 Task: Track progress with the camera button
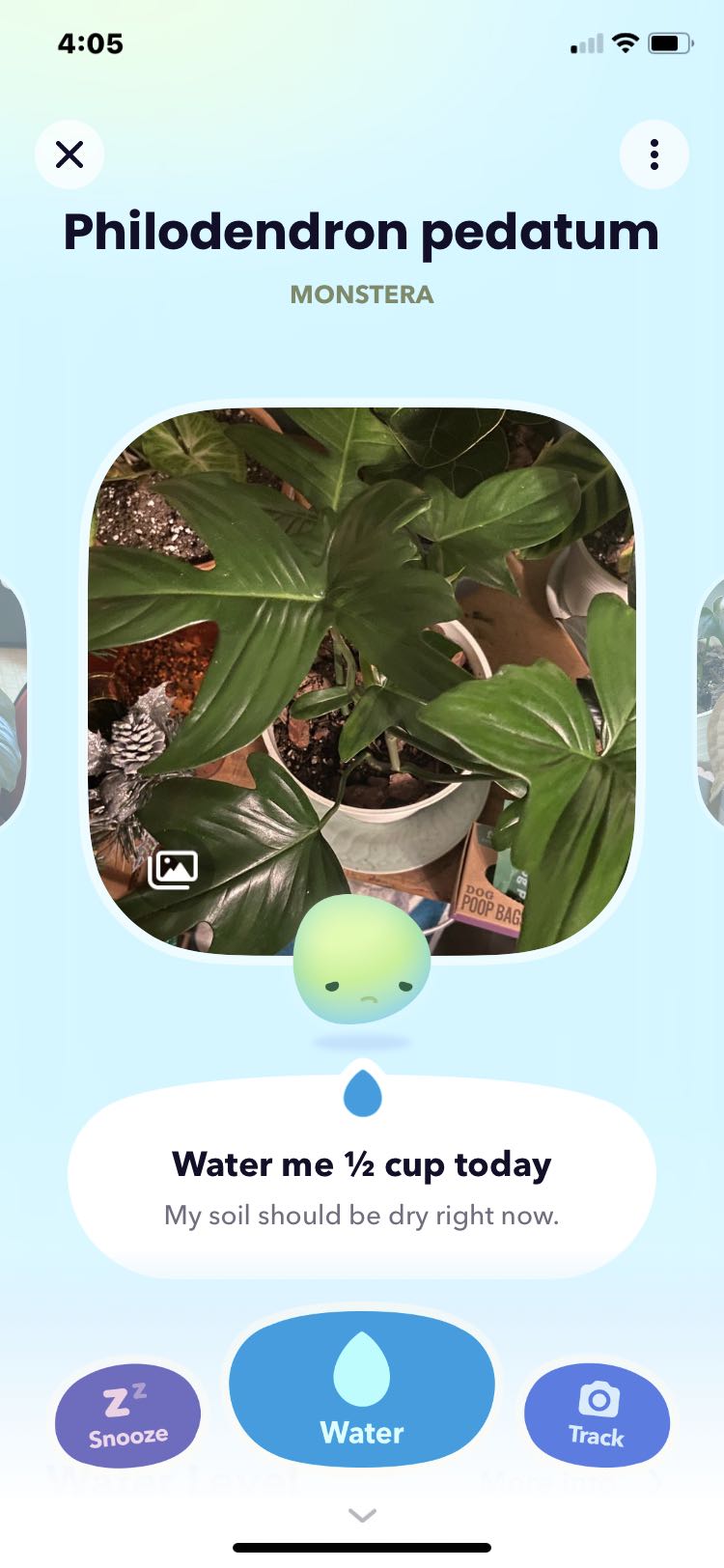click(x=597, y=1415)
